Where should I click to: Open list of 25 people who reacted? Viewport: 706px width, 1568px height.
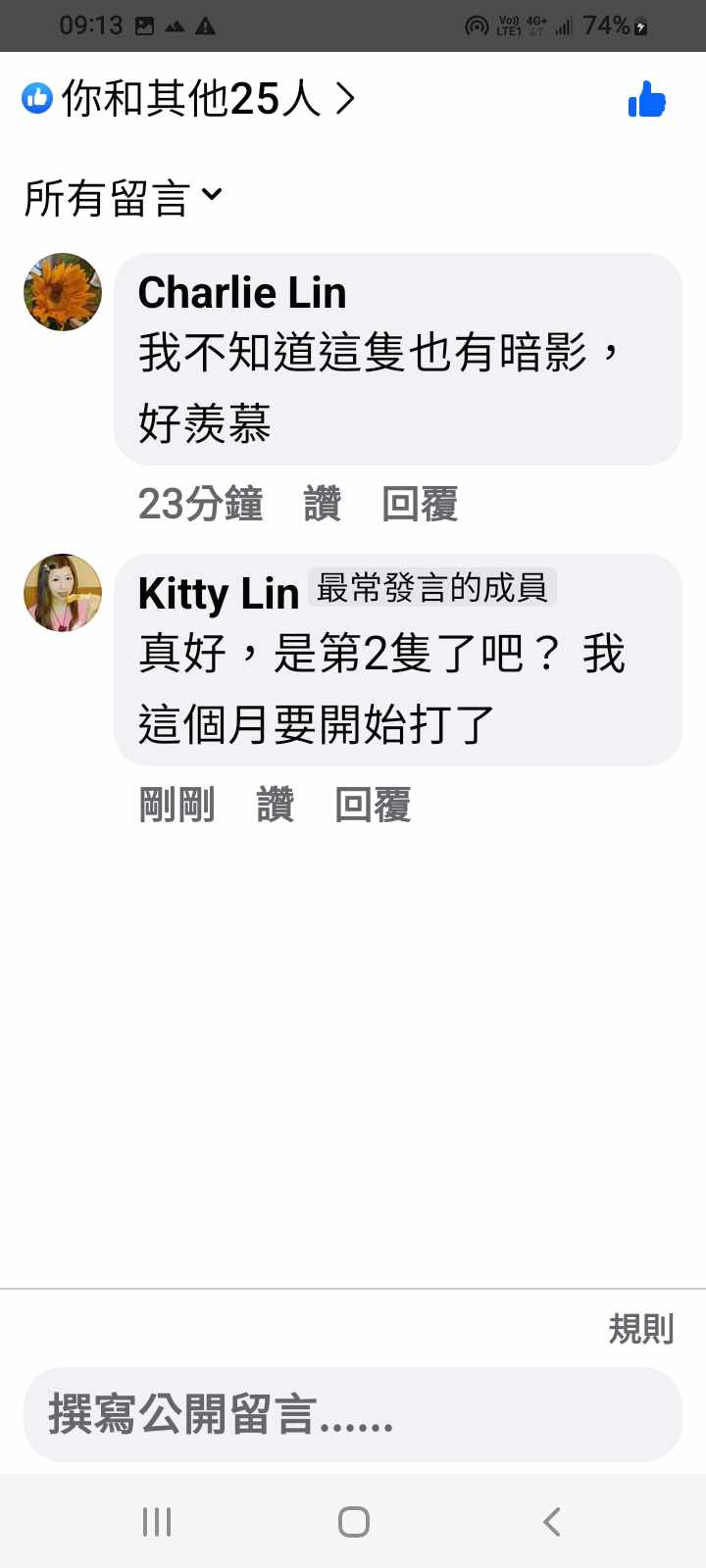(x=191, y=98)
